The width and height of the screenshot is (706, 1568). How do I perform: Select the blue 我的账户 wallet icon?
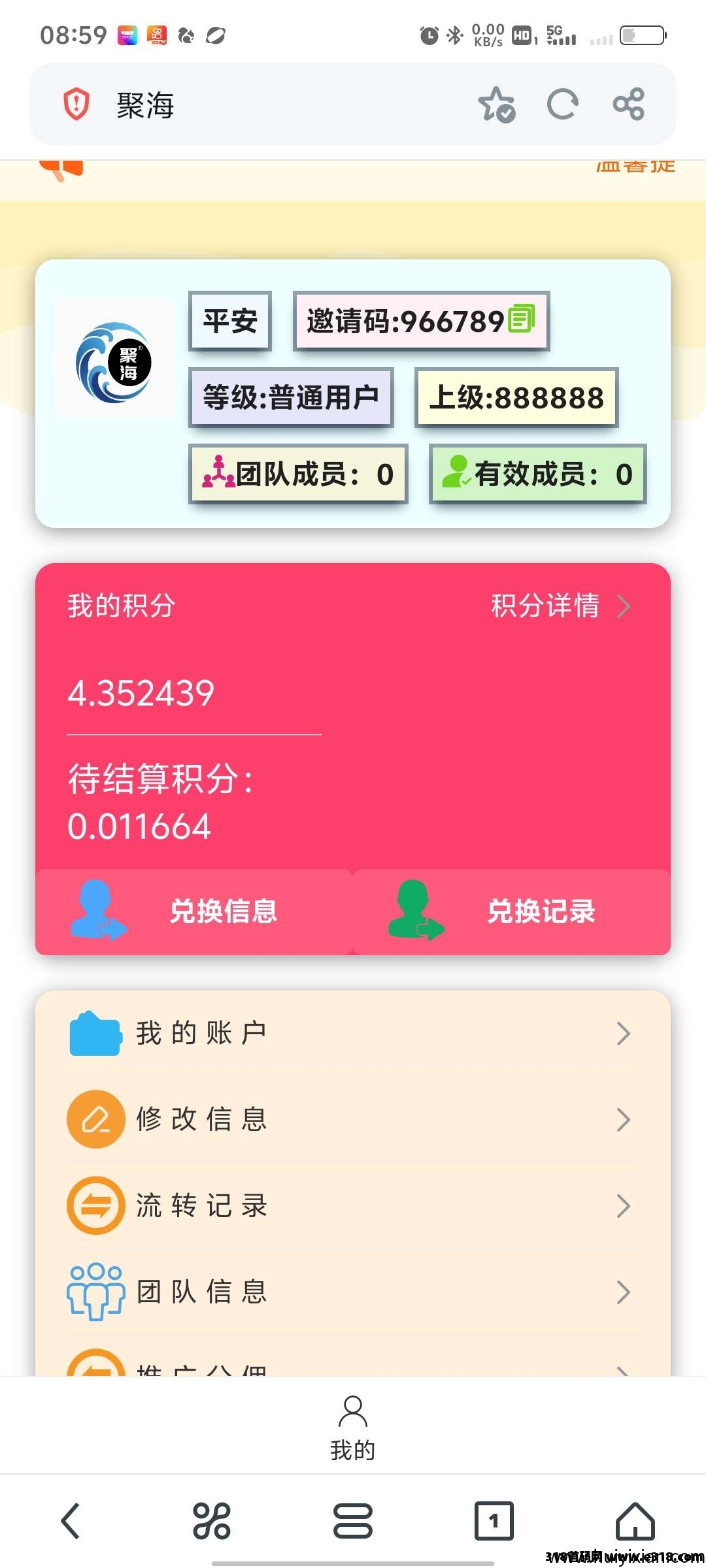click(x=94, y=1032)
